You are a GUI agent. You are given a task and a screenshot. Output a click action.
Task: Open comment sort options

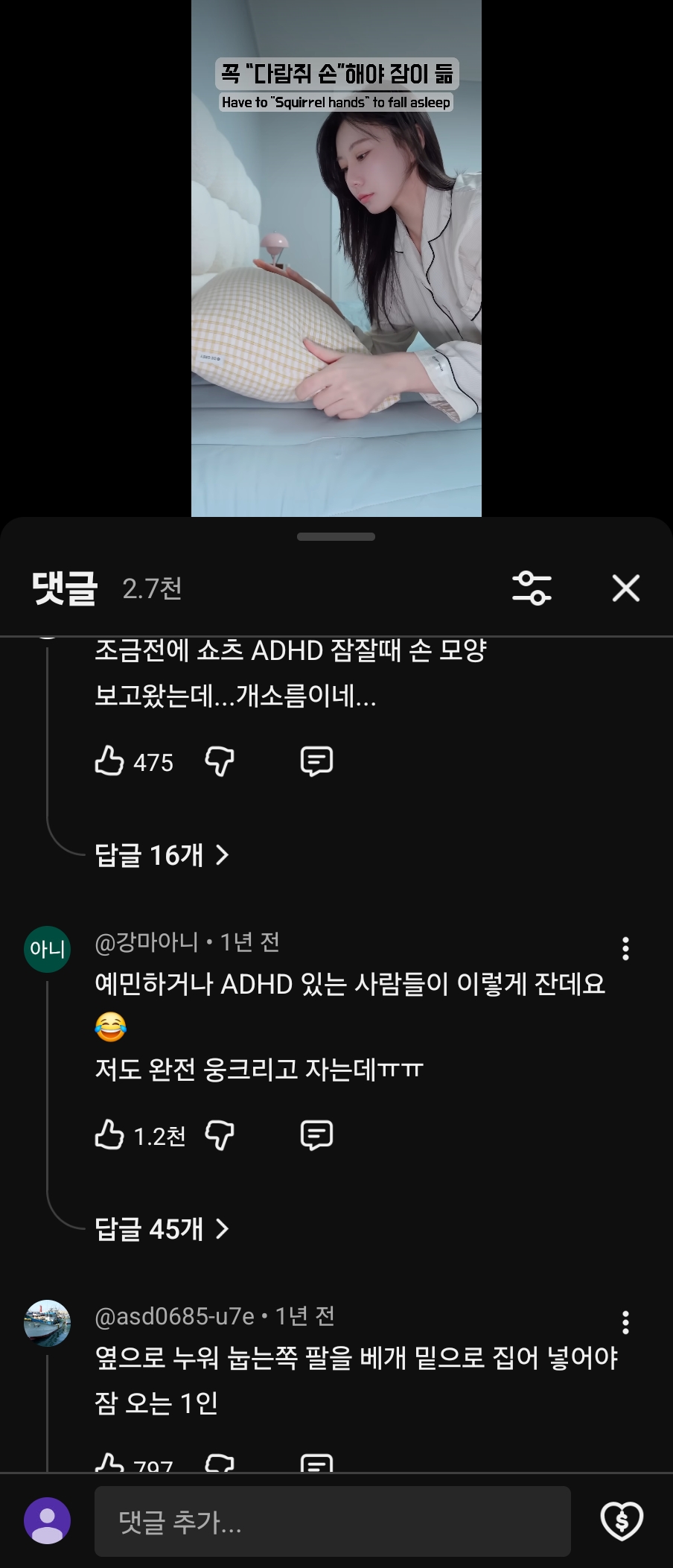[x=532, y=588]
